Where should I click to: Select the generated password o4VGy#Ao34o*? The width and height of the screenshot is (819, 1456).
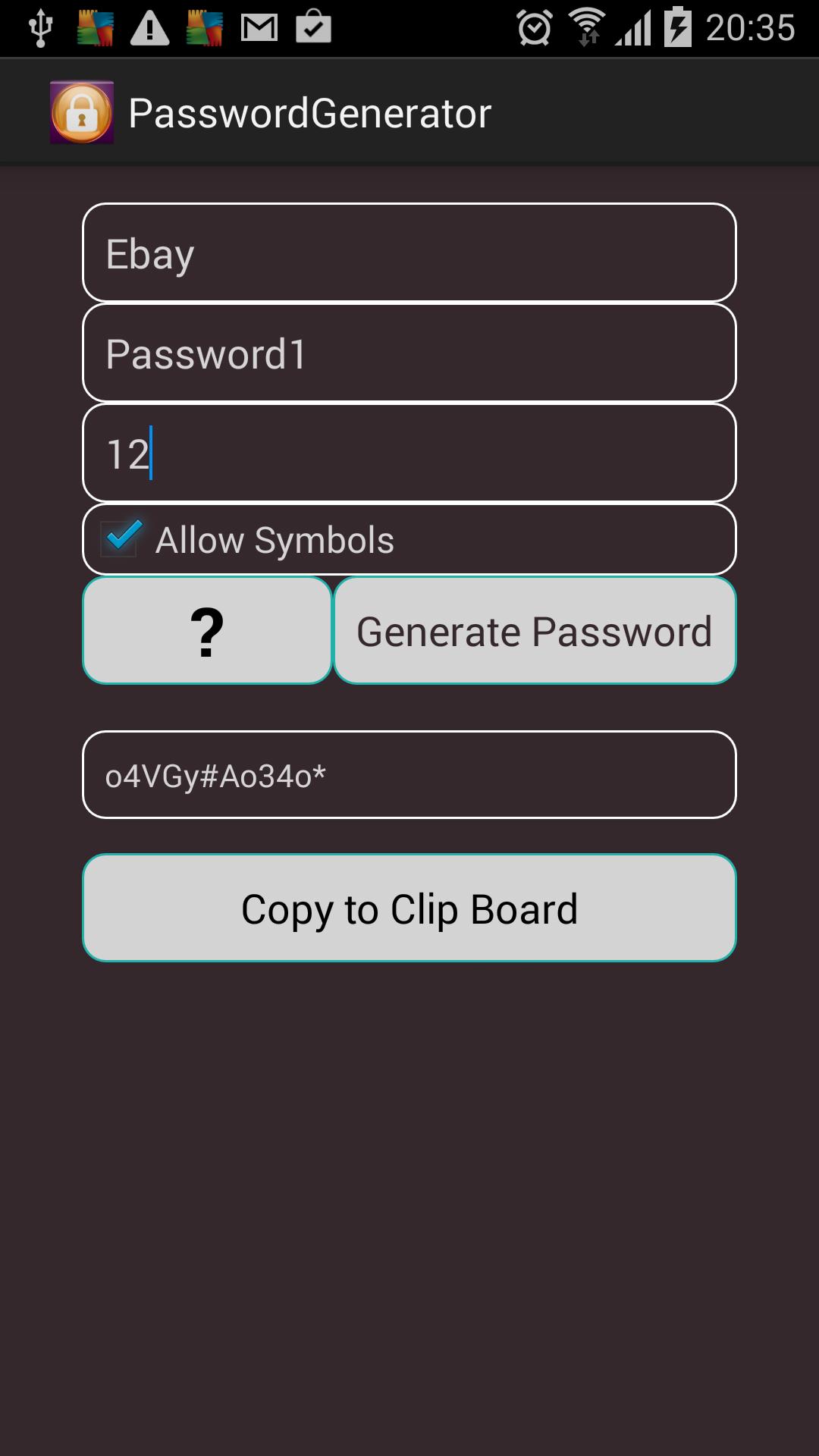pos(408,775)
